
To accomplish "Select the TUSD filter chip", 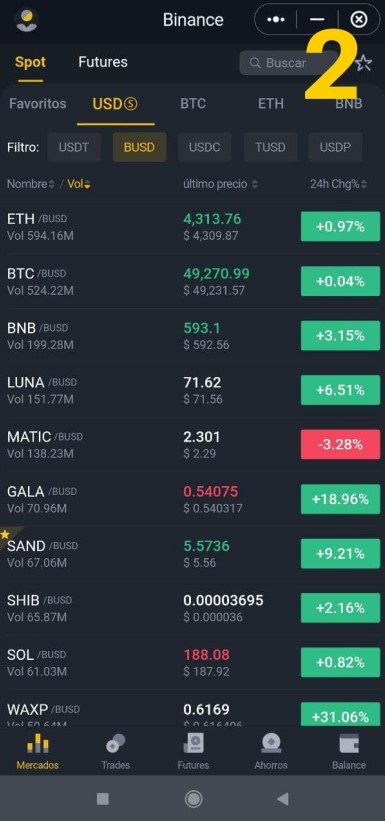I will coord(270,147).
